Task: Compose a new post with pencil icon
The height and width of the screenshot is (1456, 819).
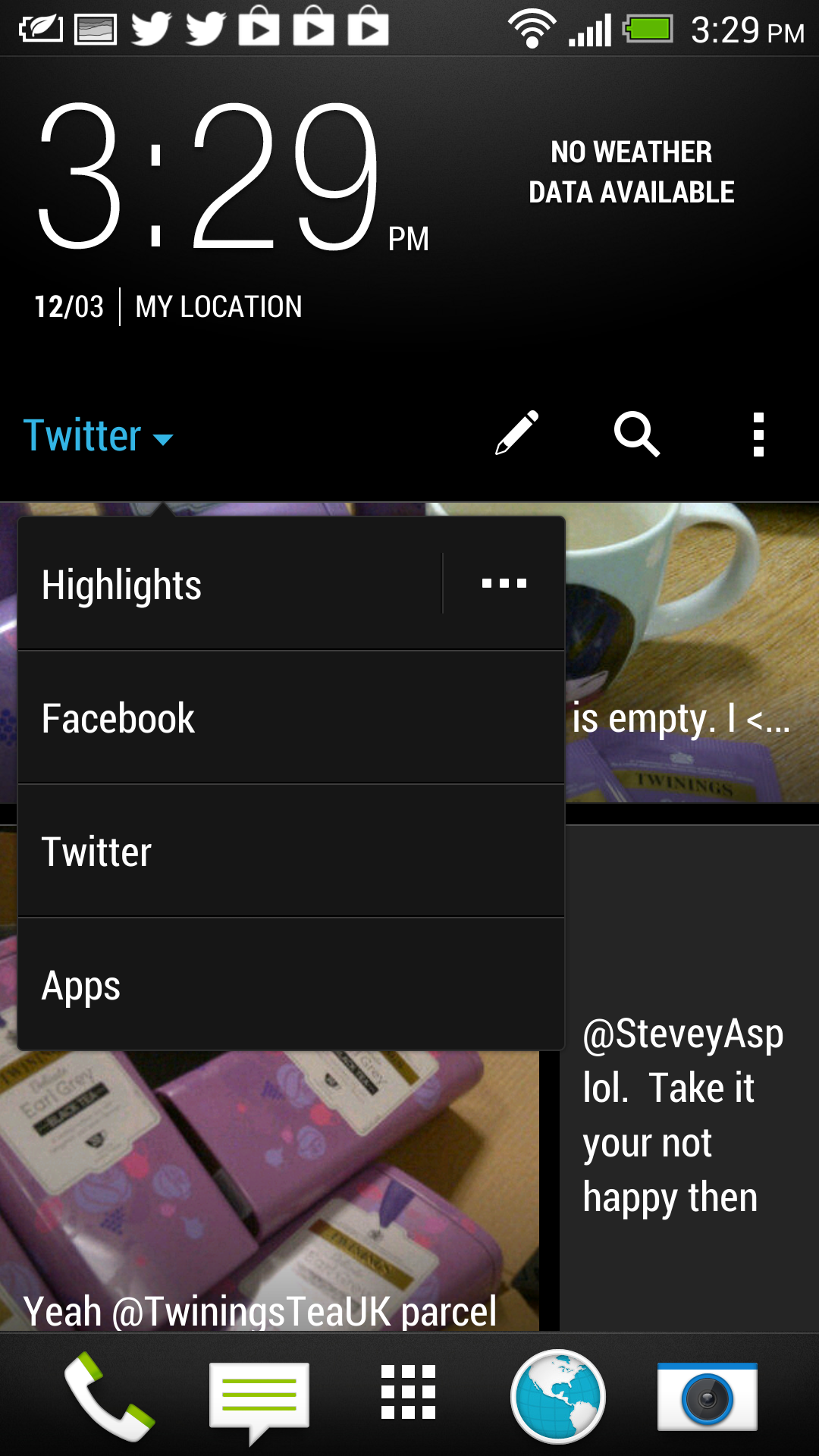Action: pos(517,434)
